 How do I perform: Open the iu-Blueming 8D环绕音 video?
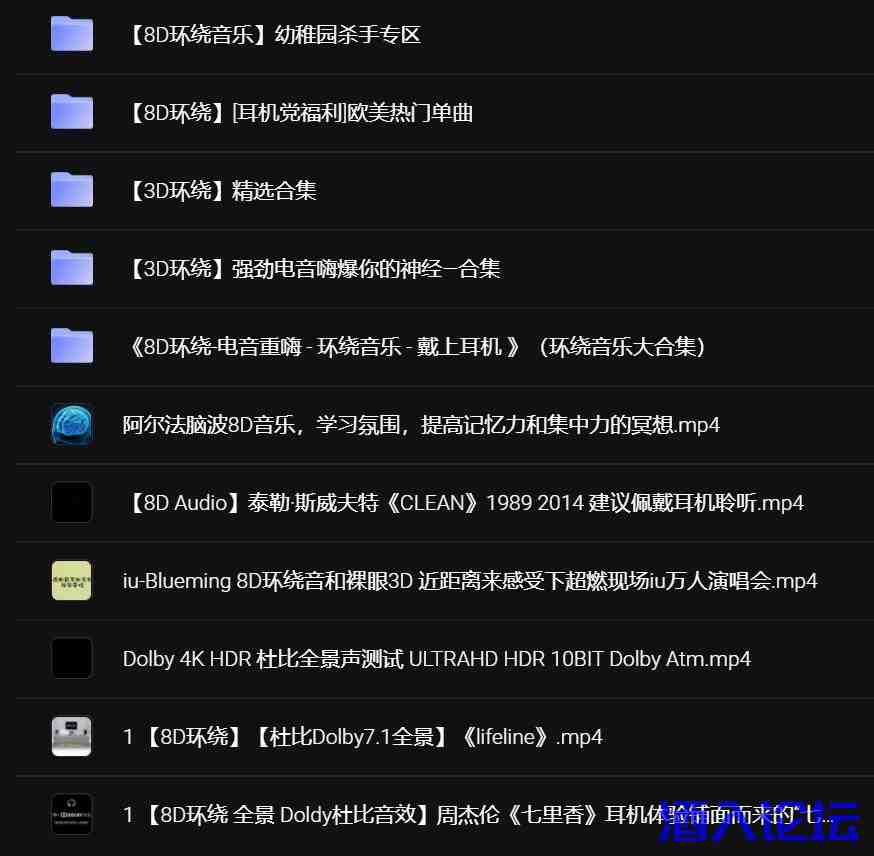click(470, 581)
